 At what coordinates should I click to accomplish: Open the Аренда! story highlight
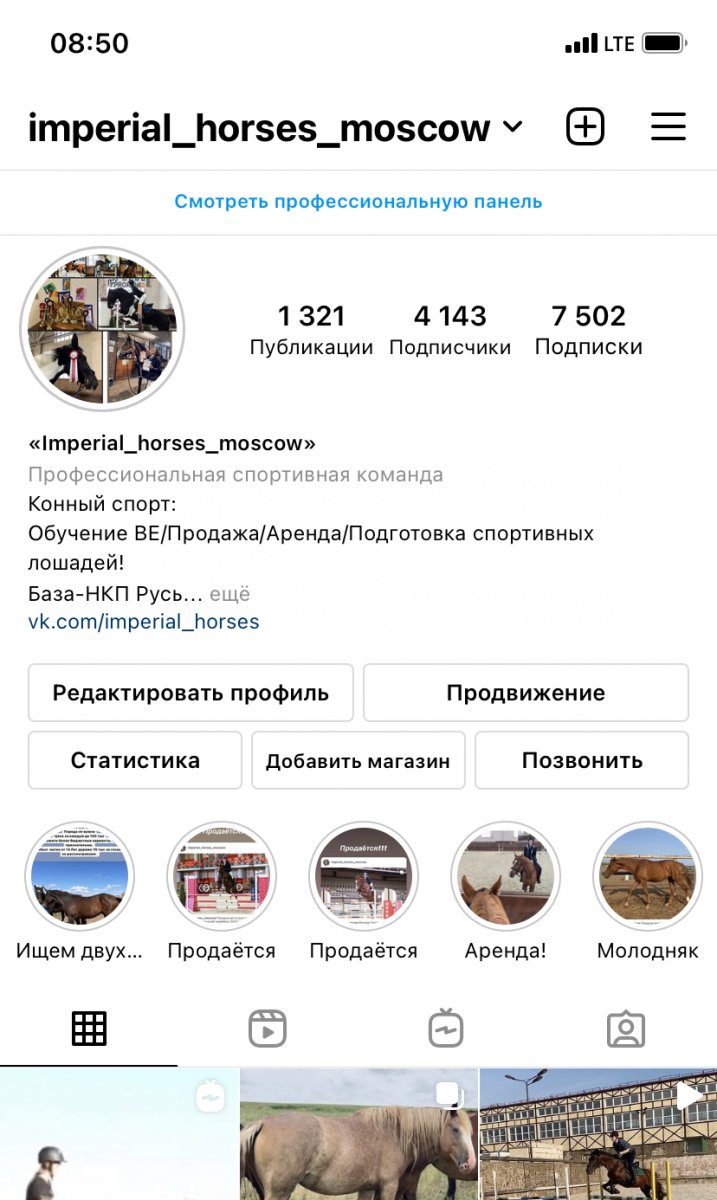tap(505, 877)
